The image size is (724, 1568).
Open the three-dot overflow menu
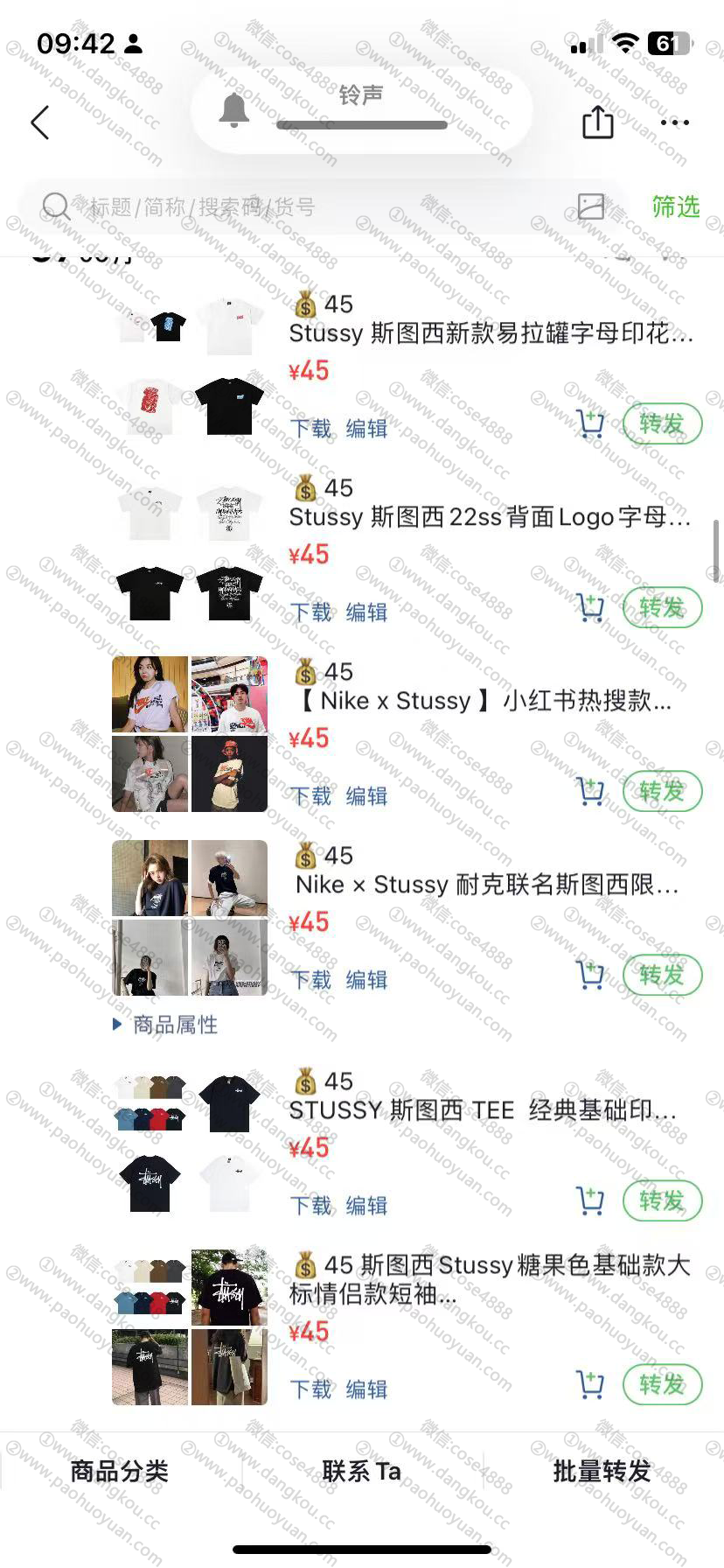click(x=674, y=122)
